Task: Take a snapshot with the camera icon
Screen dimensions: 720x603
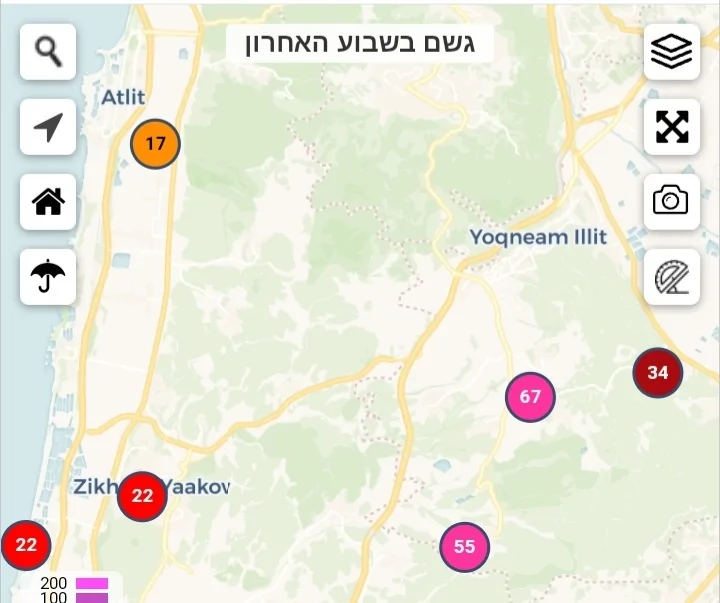Action: pyautogui.click(x=671, y=202)
